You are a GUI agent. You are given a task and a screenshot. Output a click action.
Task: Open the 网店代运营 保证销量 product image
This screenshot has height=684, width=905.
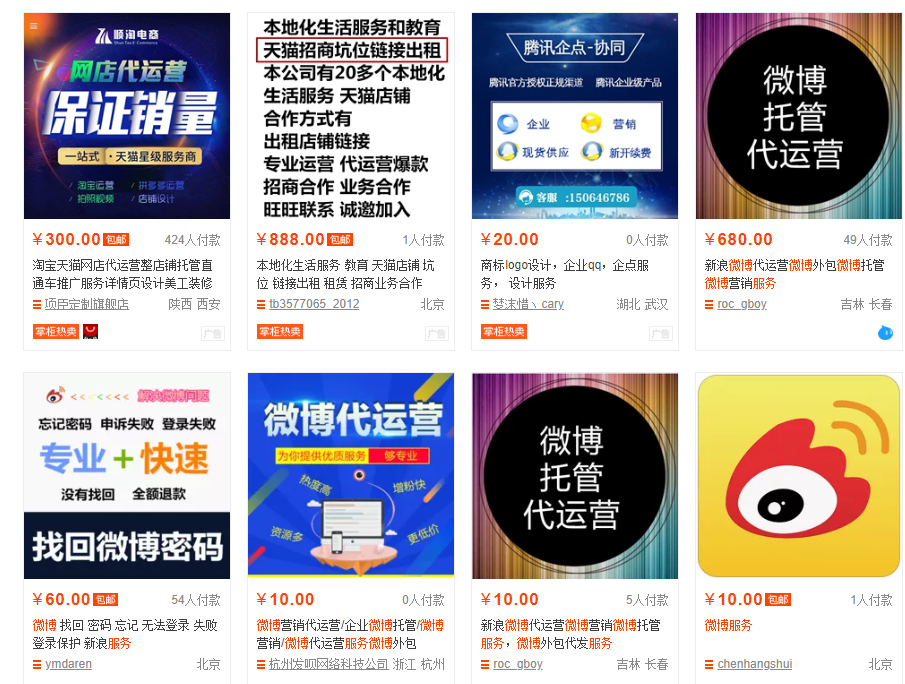[127, 116]
